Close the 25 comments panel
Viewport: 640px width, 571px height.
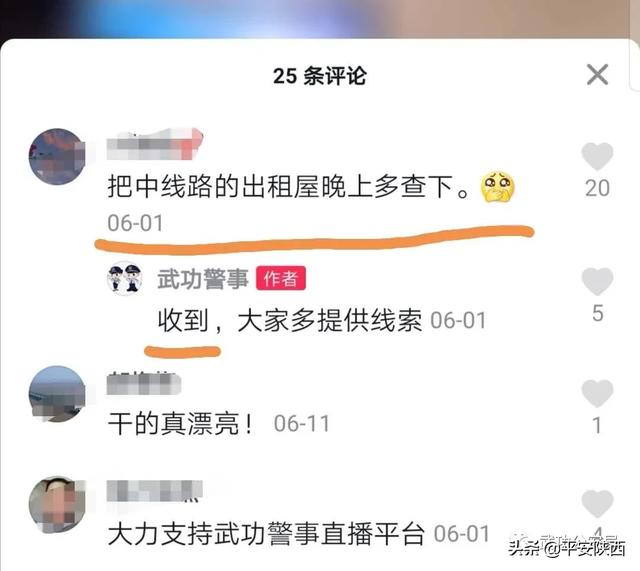(597, 74)
